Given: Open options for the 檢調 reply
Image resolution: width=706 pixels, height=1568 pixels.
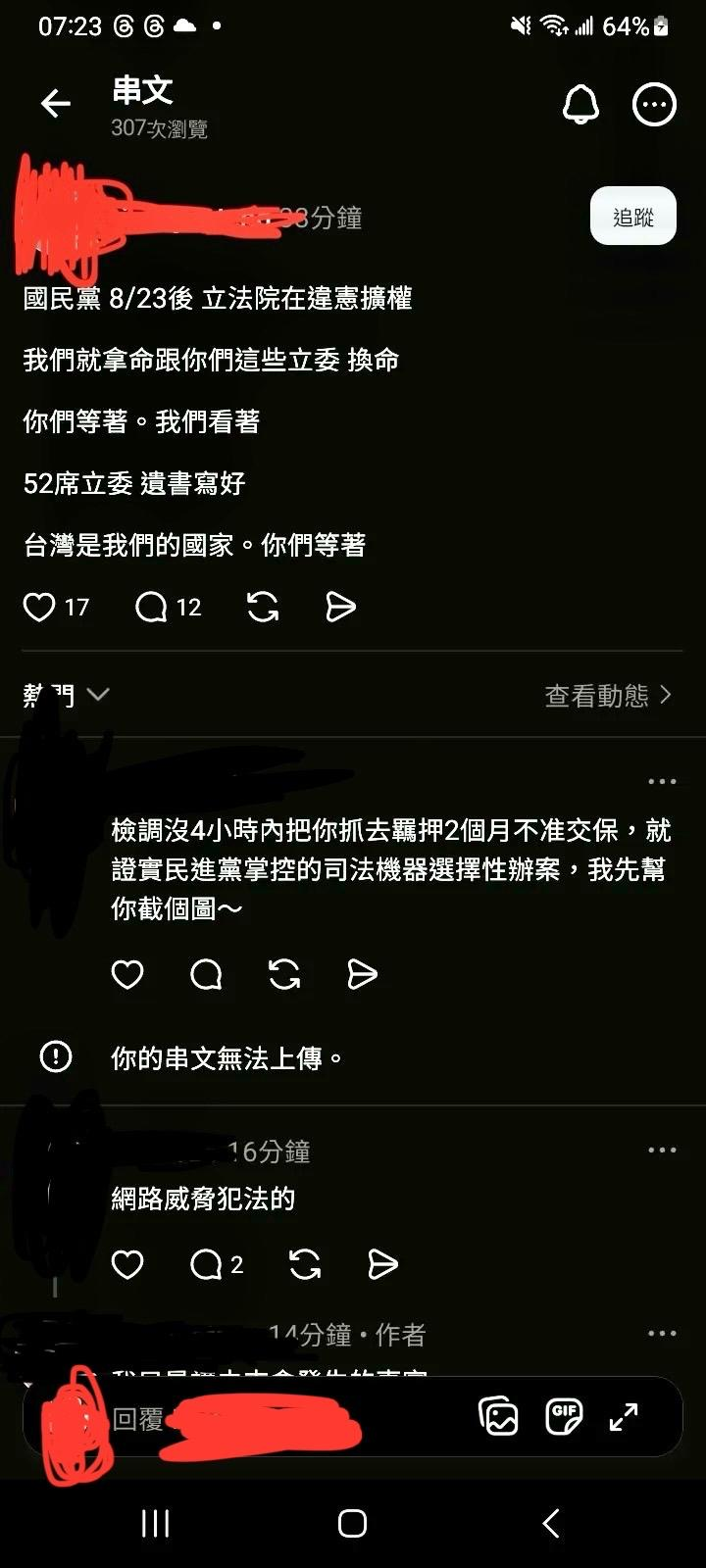Looking at the screenshot, I should click(x=662, y=781).
